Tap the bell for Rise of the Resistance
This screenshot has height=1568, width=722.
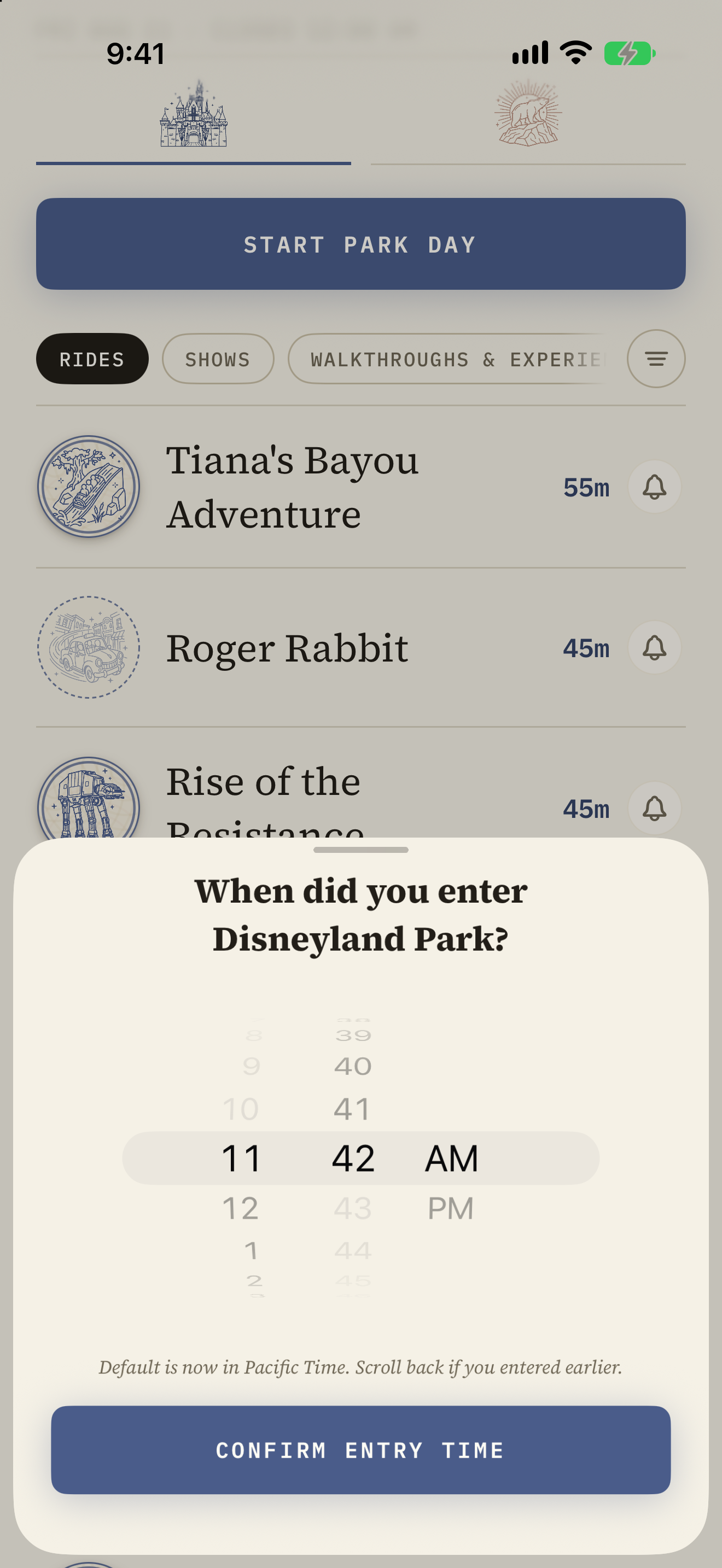tap(654, 808)
